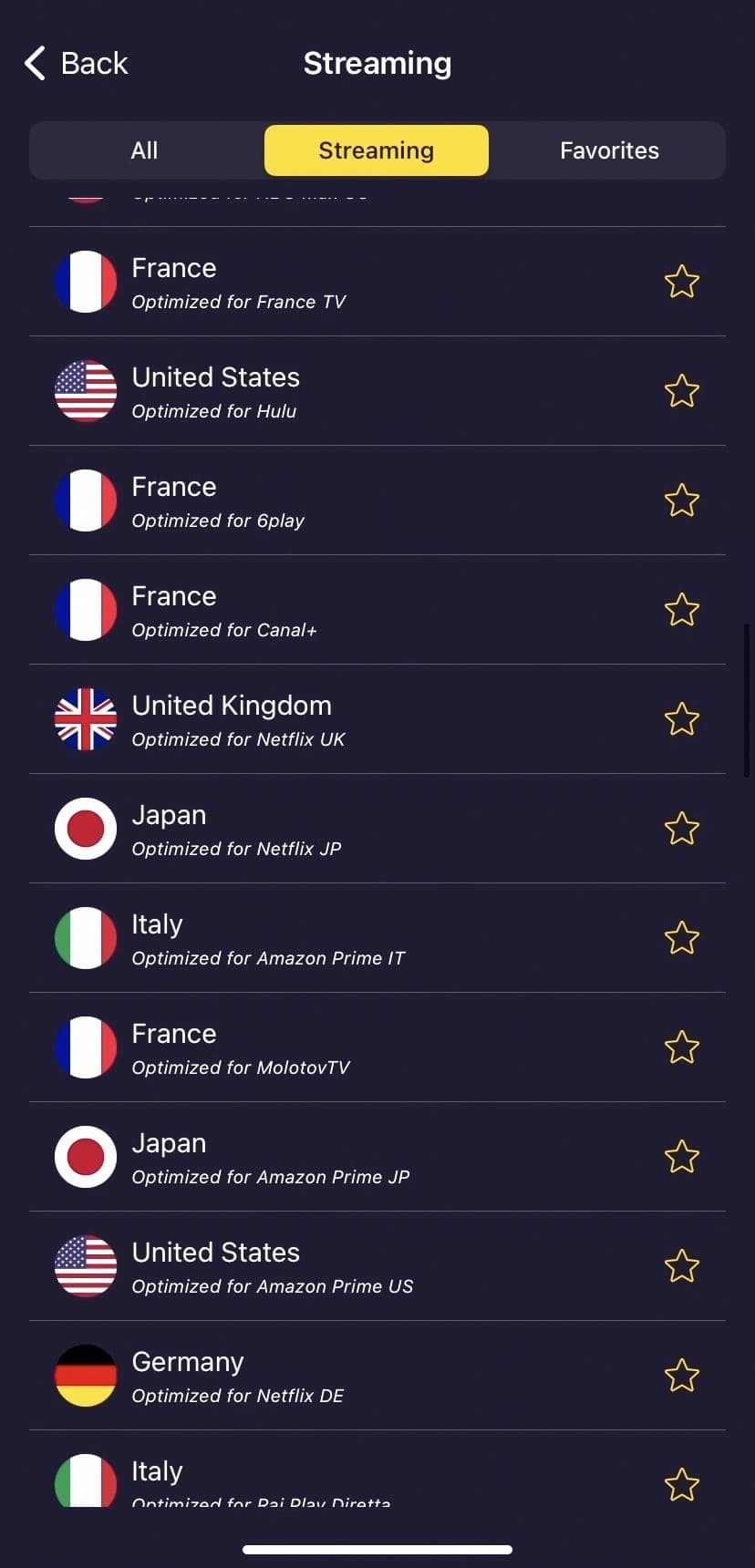Open the Favorites tab
The width and height of the screenshot is (755, 1568).
pyautogui.click(x=609, y=150)
